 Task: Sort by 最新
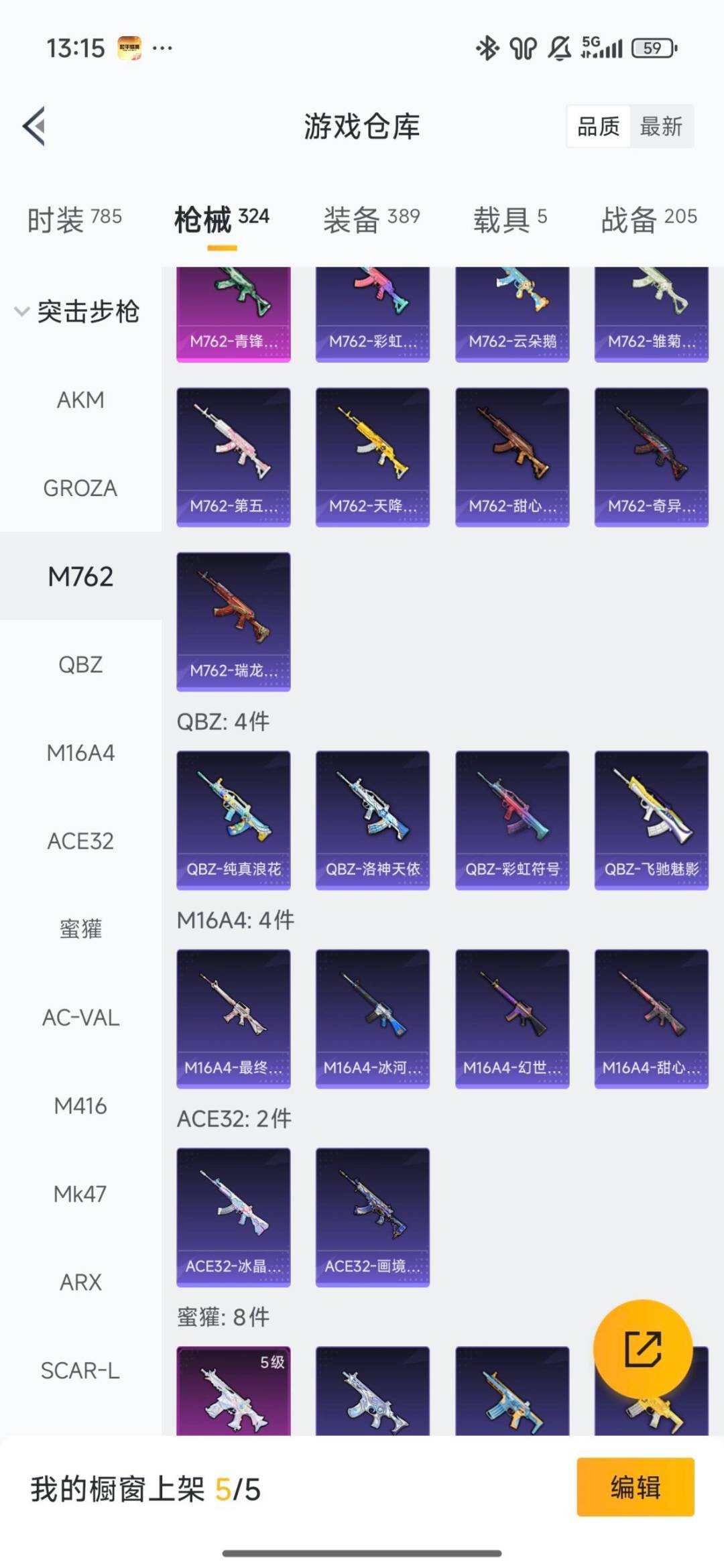click(x=661, y=126)
